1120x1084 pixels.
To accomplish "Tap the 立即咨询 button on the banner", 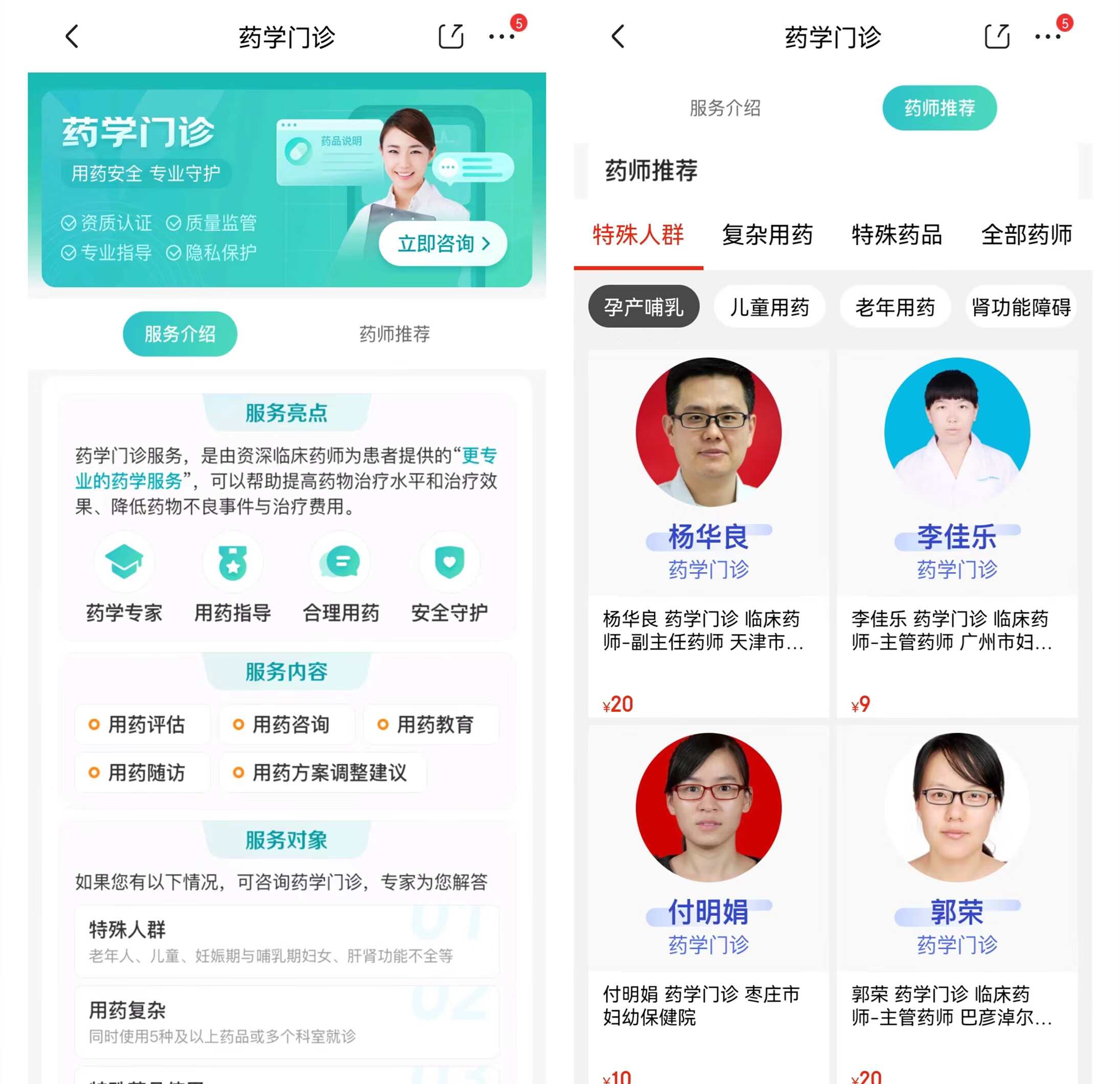I will point(443,244).
